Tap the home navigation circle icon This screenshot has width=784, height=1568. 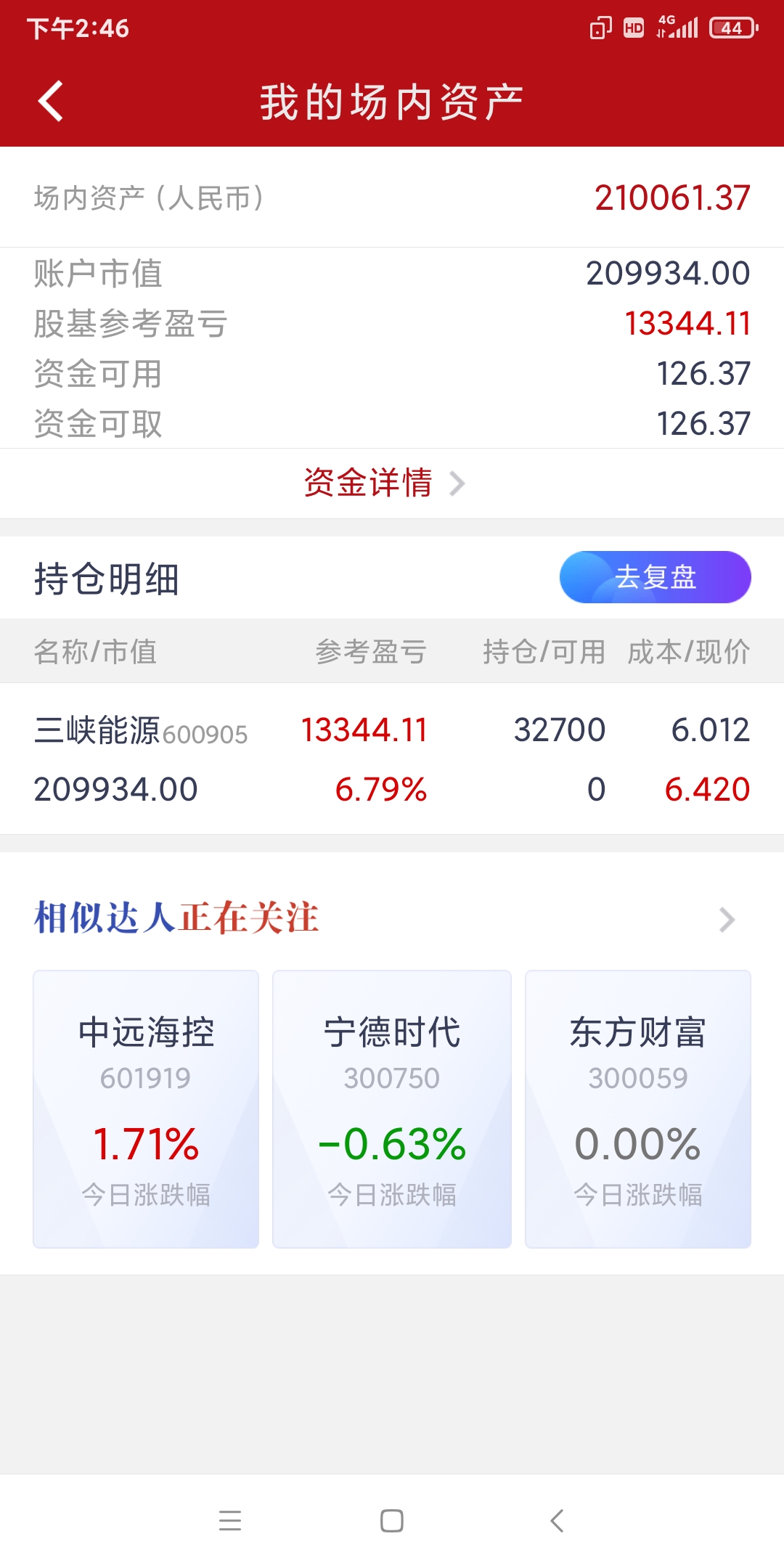click(x=392, y=1522)
